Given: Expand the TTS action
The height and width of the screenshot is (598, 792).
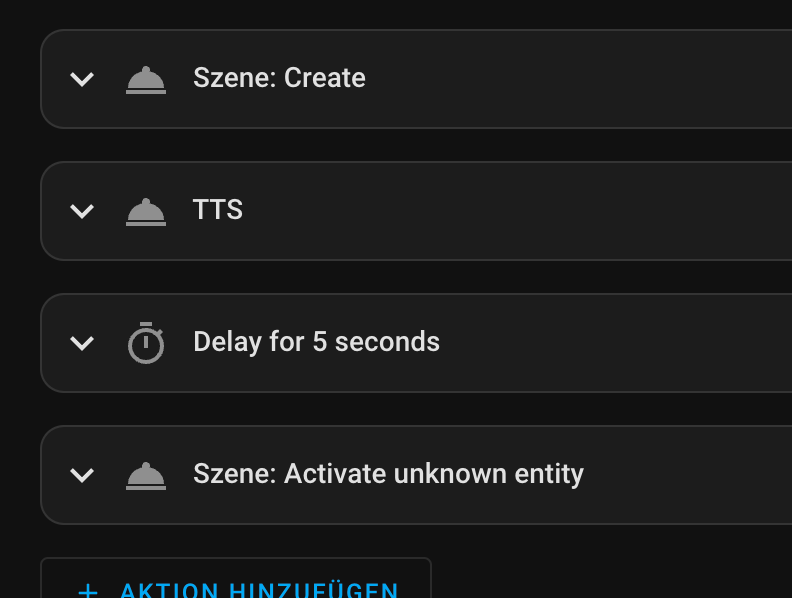Looking at the screenshot, I should tap(82, 211).
